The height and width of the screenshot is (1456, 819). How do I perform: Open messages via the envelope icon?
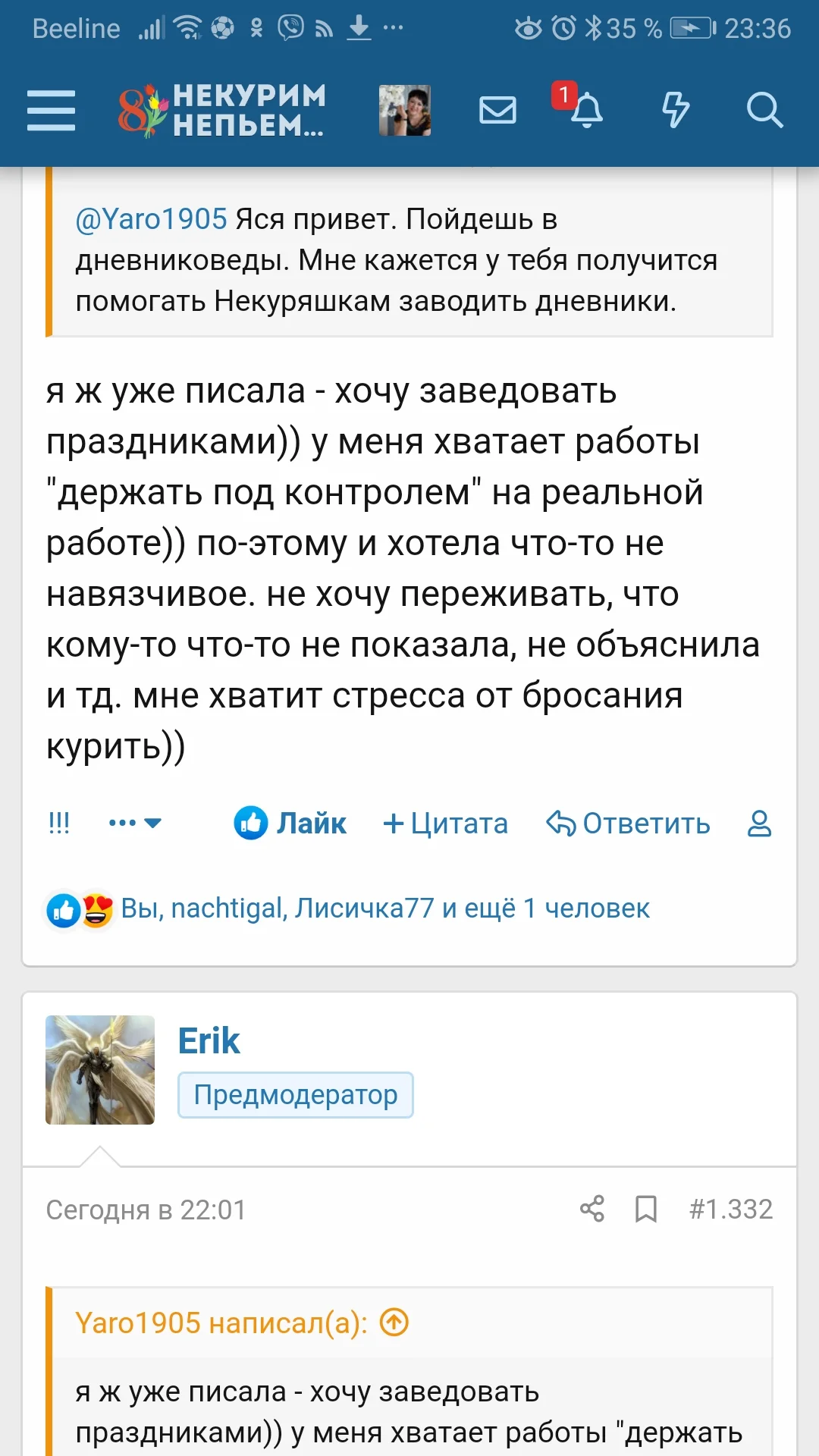pos(497,111)
